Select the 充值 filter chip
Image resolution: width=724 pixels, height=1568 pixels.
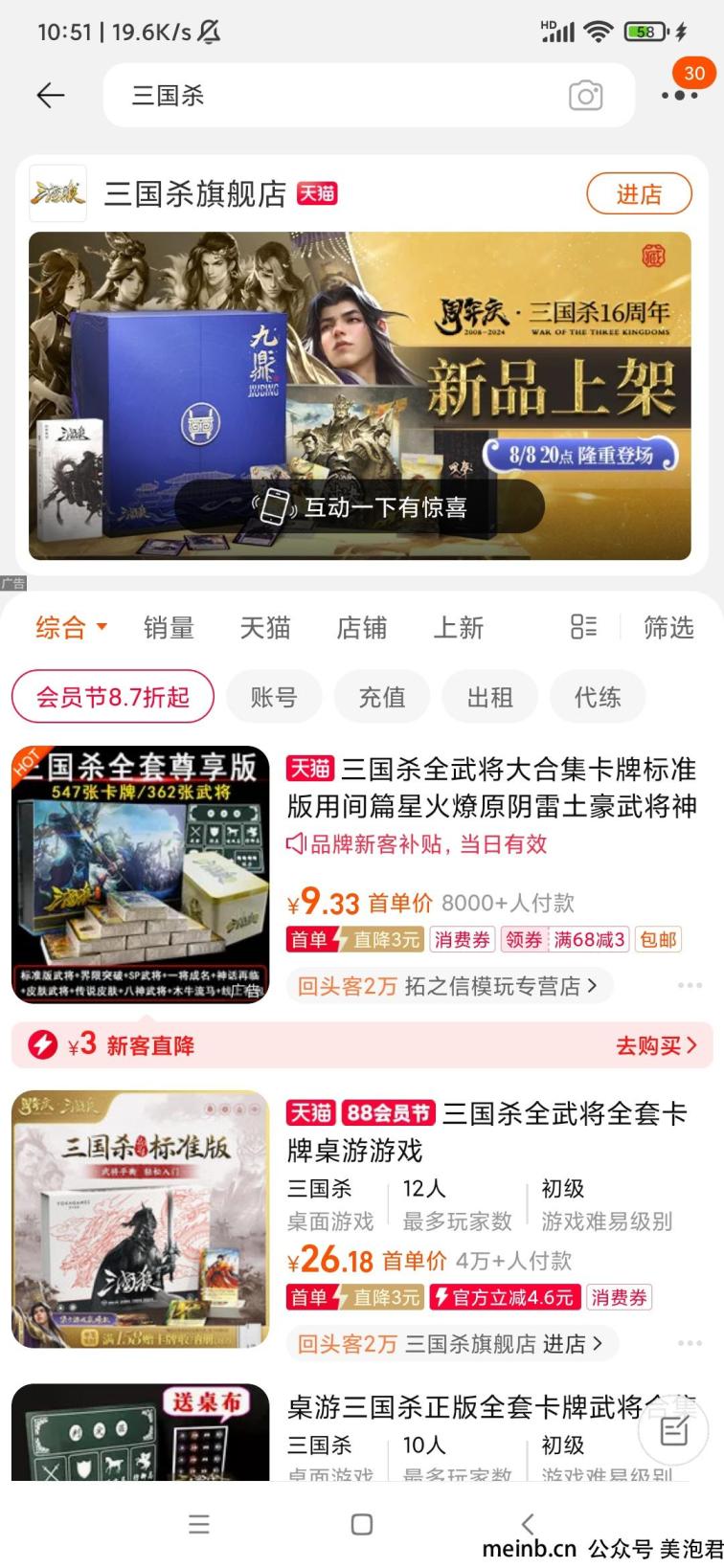click(x=381, y=697)
